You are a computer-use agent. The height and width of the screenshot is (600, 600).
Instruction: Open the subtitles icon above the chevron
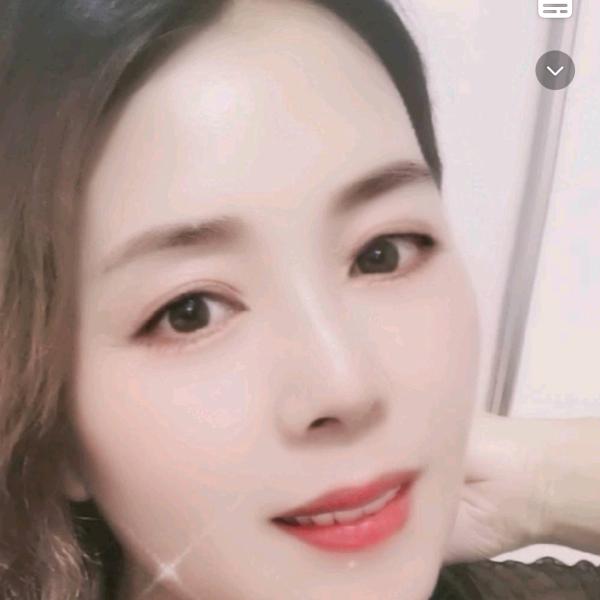(555, 7)
